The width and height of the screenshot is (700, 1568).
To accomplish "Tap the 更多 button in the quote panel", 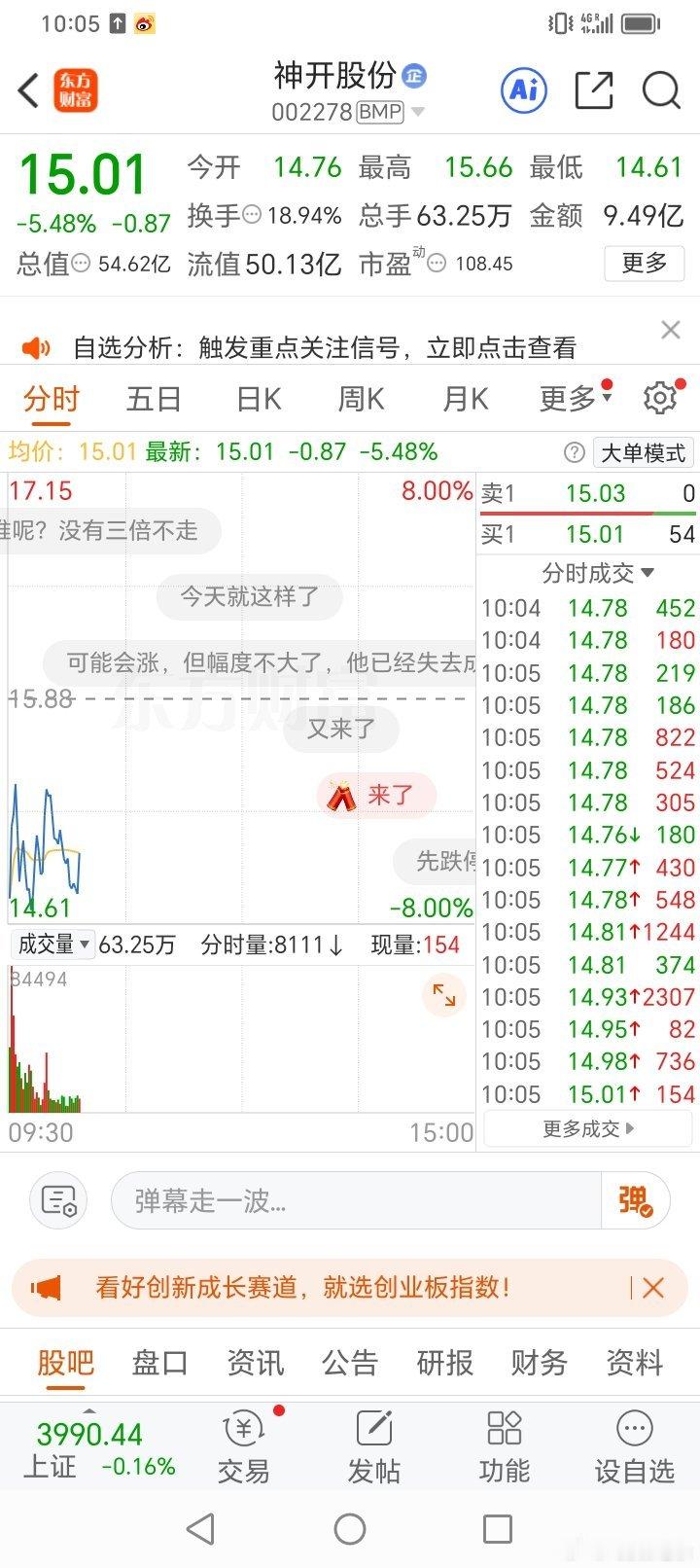I will click(x=644, y=264).
